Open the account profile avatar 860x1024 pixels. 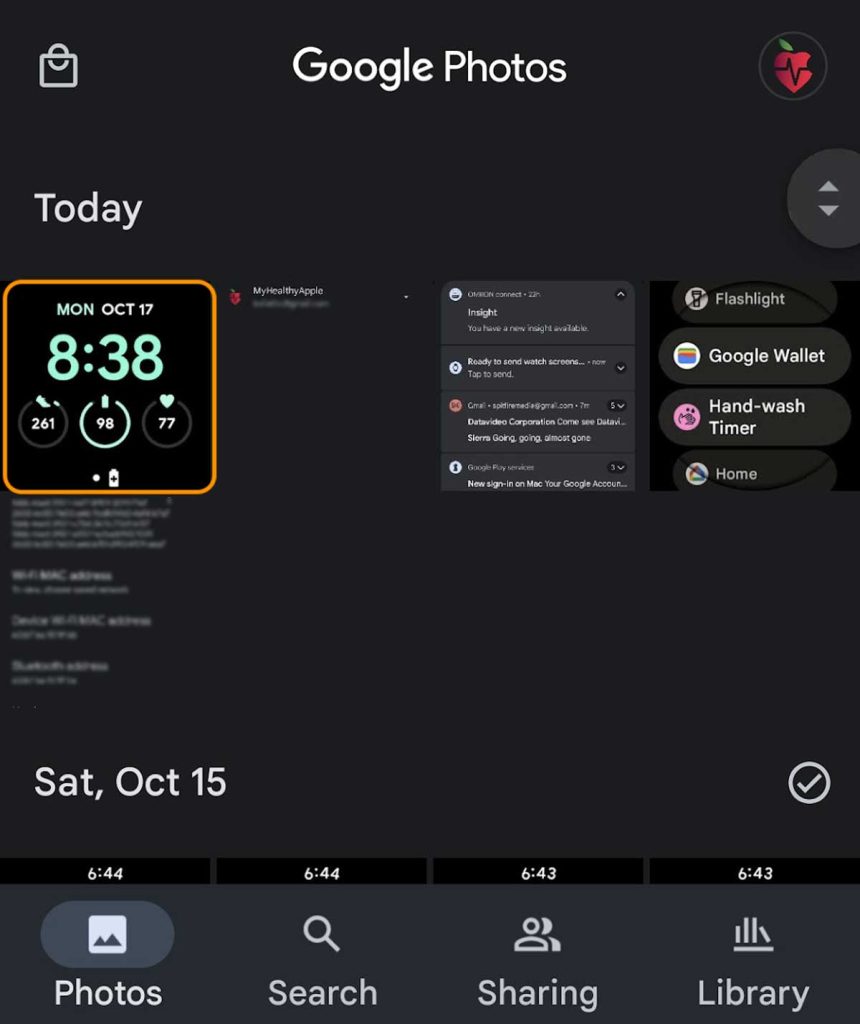click(x=792, y=67)
